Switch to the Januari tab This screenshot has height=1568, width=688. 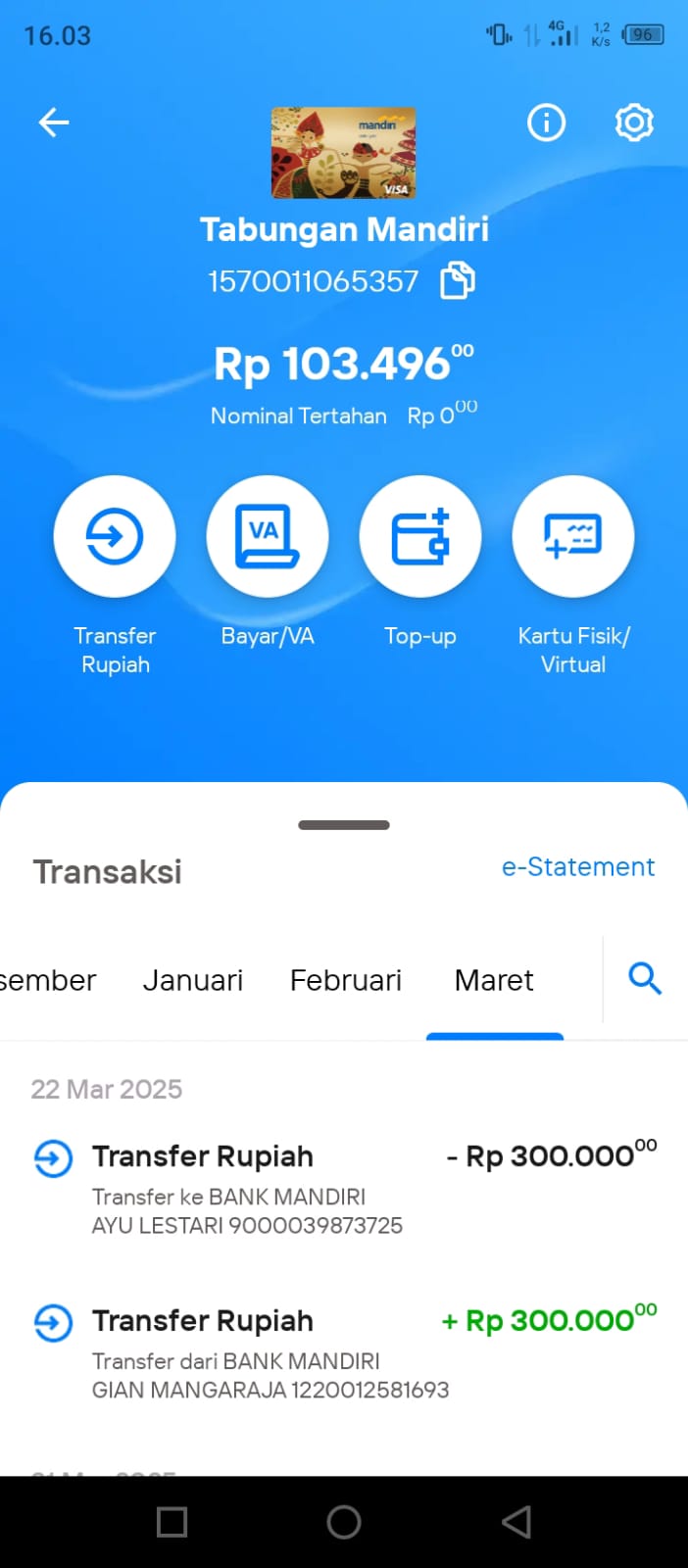pyautogui.click(x=193, y=980)
